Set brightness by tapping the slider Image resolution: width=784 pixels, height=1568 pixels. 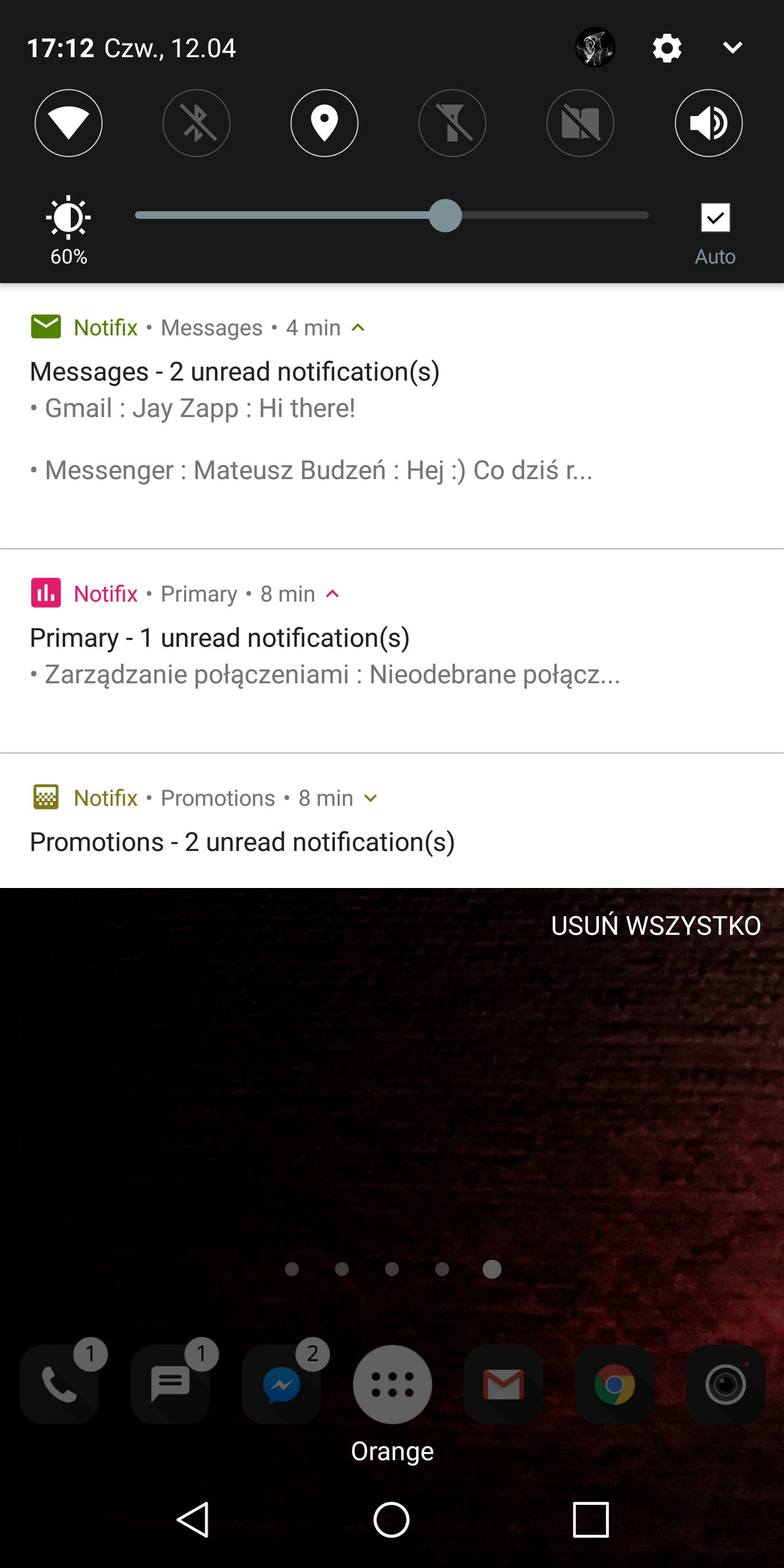pyautogui.click(x=392, y=215)
